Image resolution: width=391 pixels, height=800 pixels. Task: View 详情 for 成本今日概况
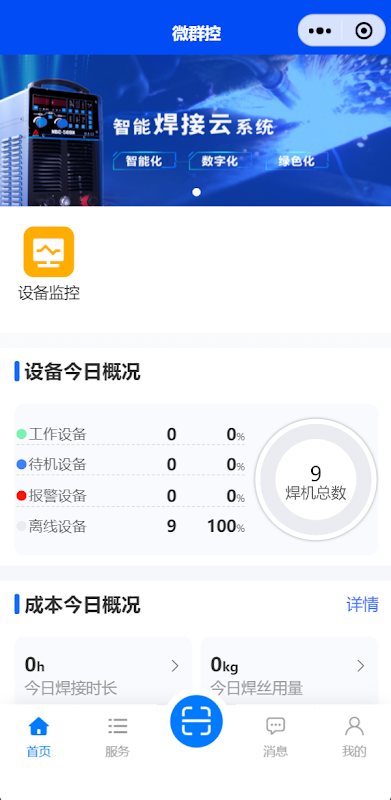[x=362, y=605]
